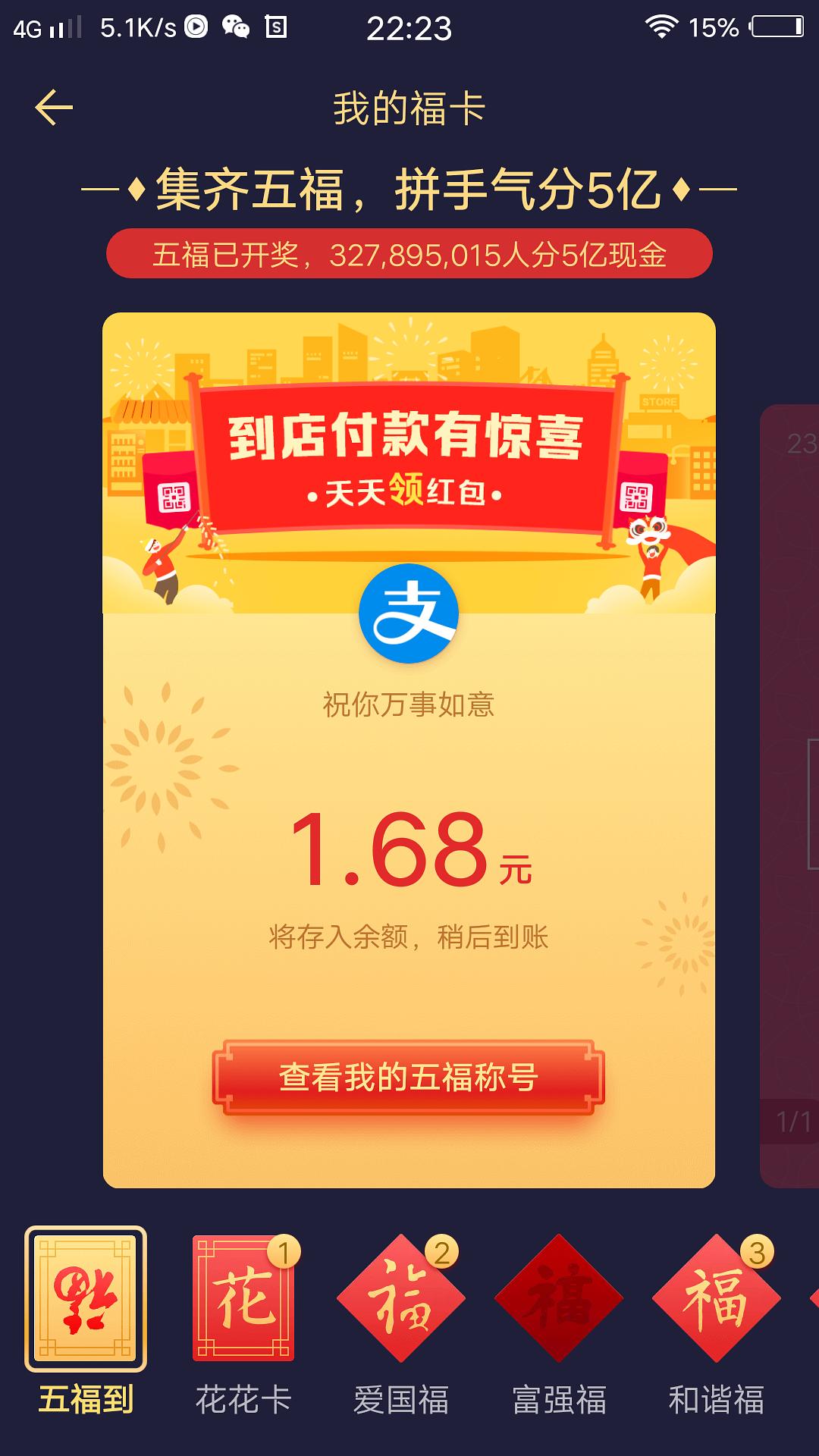Go back using the top-left arrow

[53, 107]
